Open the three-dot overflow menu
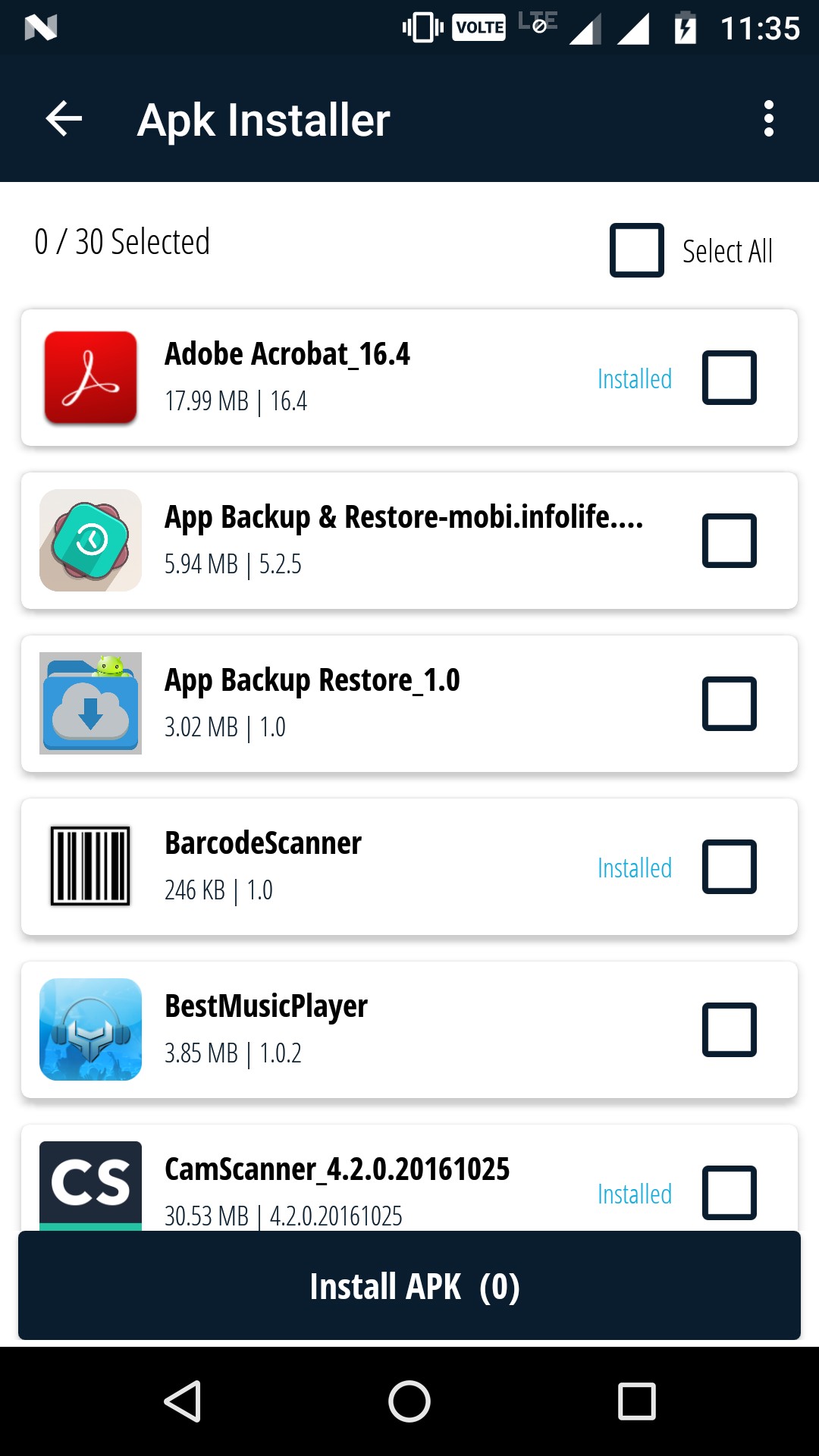Screen dimensions: 819x1456 [x=769, y=119]
